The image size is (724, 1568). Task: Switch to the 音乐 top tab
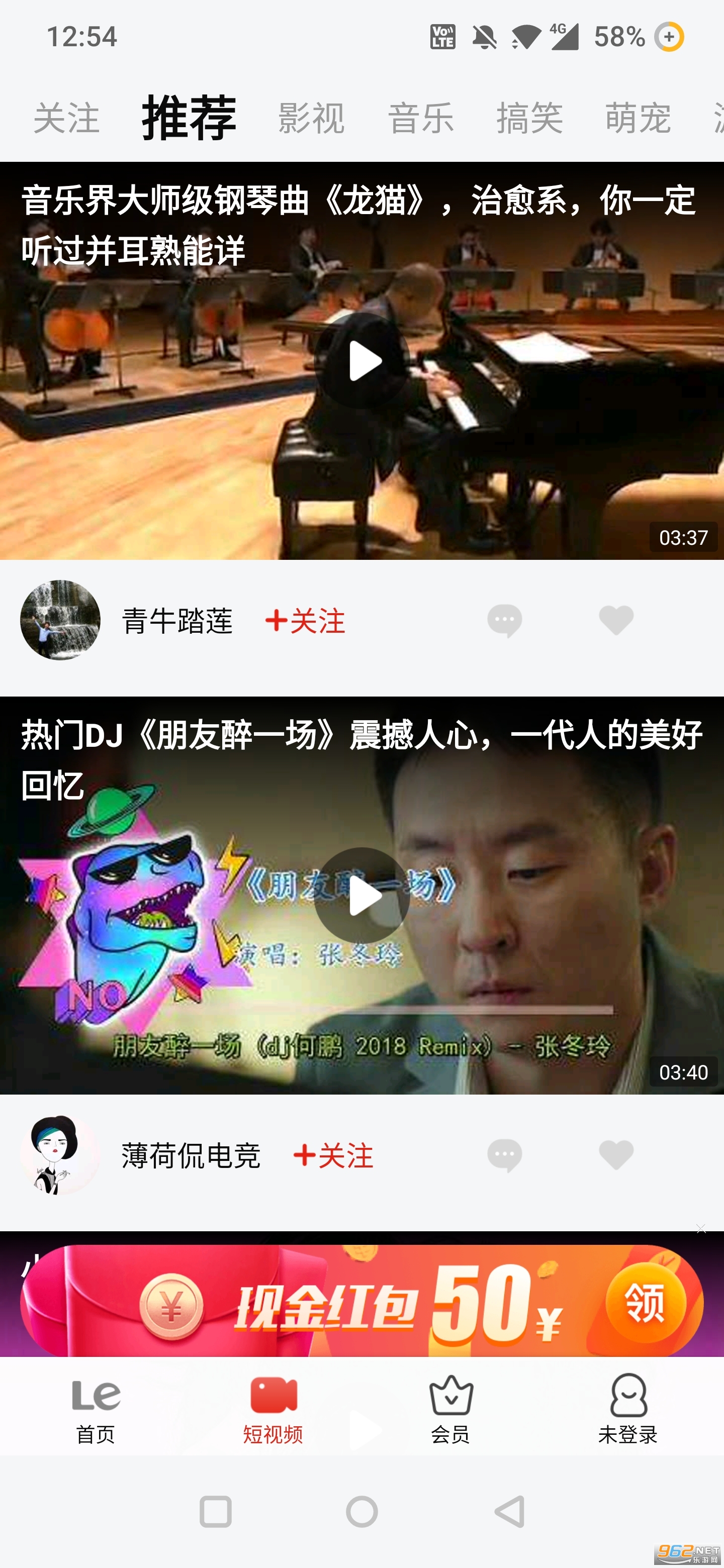coord(421,118)
